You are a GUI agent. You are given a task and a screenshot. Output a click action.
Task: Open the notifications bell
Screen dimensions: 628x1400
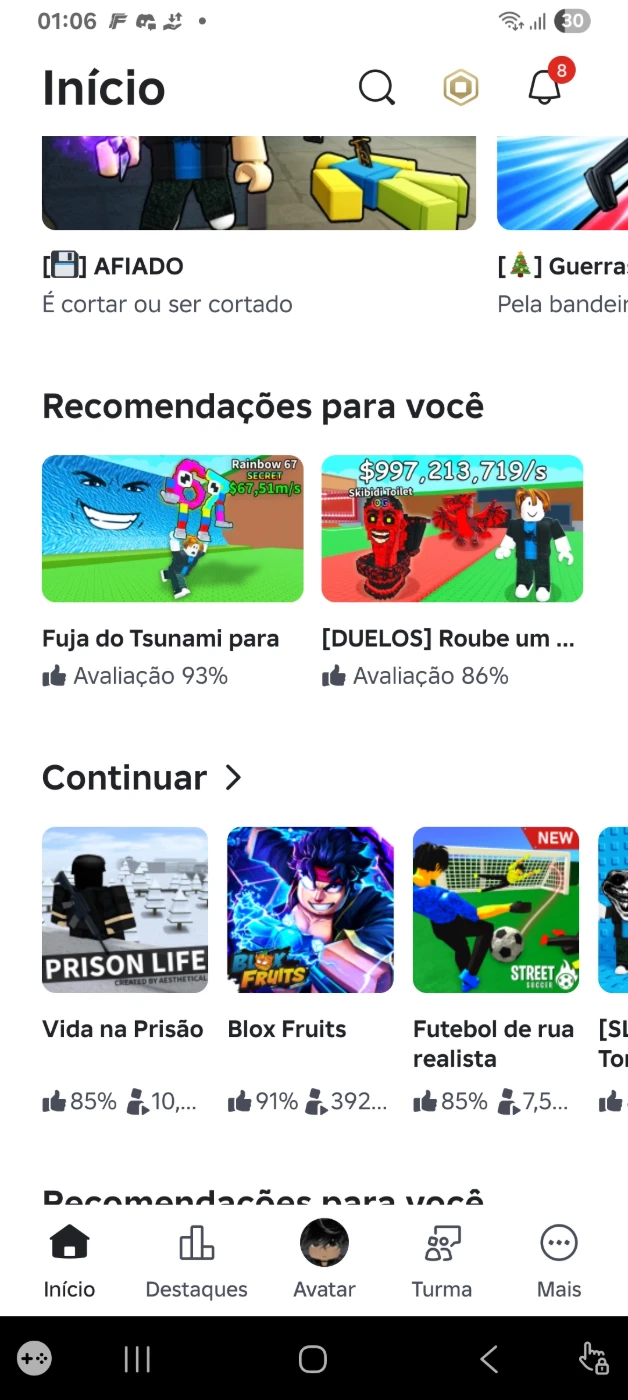point(545,88)
